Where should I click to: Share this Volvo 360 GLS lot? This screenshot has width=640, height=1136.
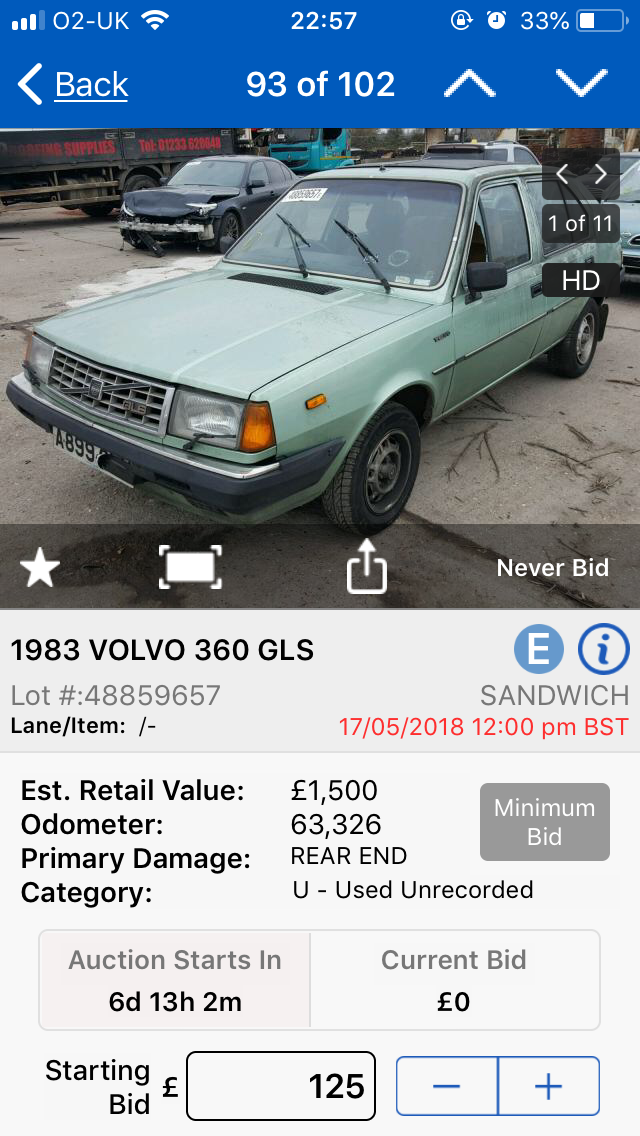(366, 566)
